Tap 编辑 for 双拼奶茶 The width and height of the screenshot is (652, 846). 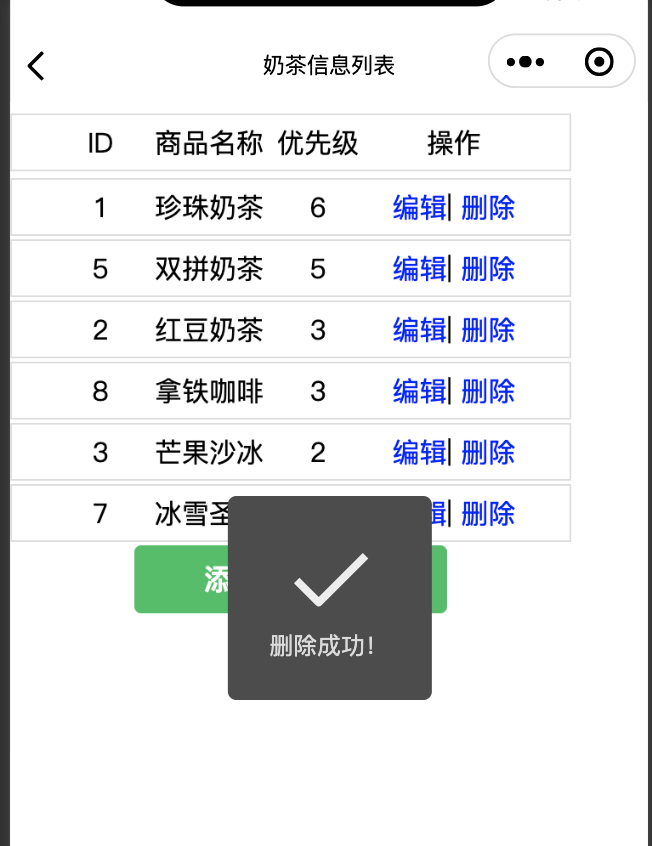[x=419, y=269]
